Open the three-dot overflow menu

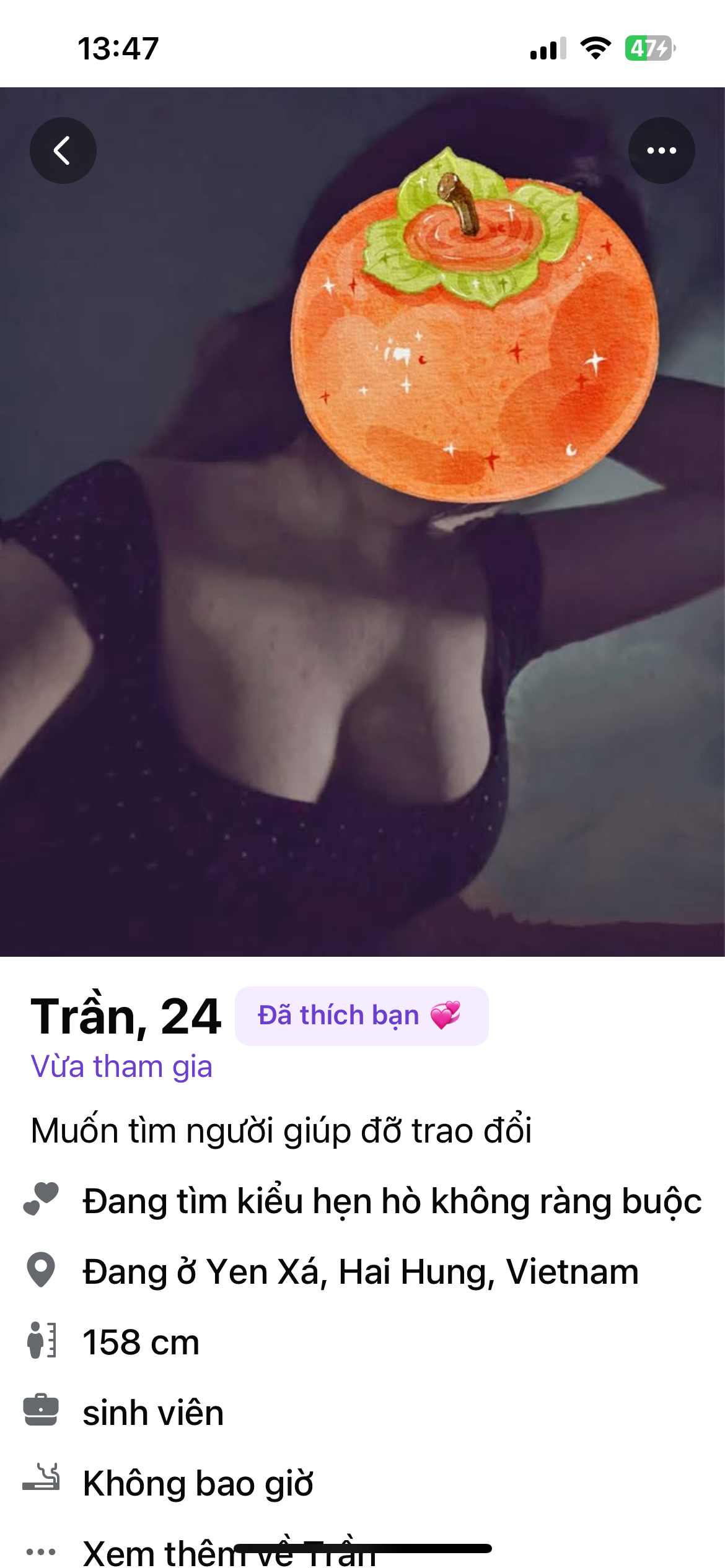pyautogui.click(x=661, y=150)
